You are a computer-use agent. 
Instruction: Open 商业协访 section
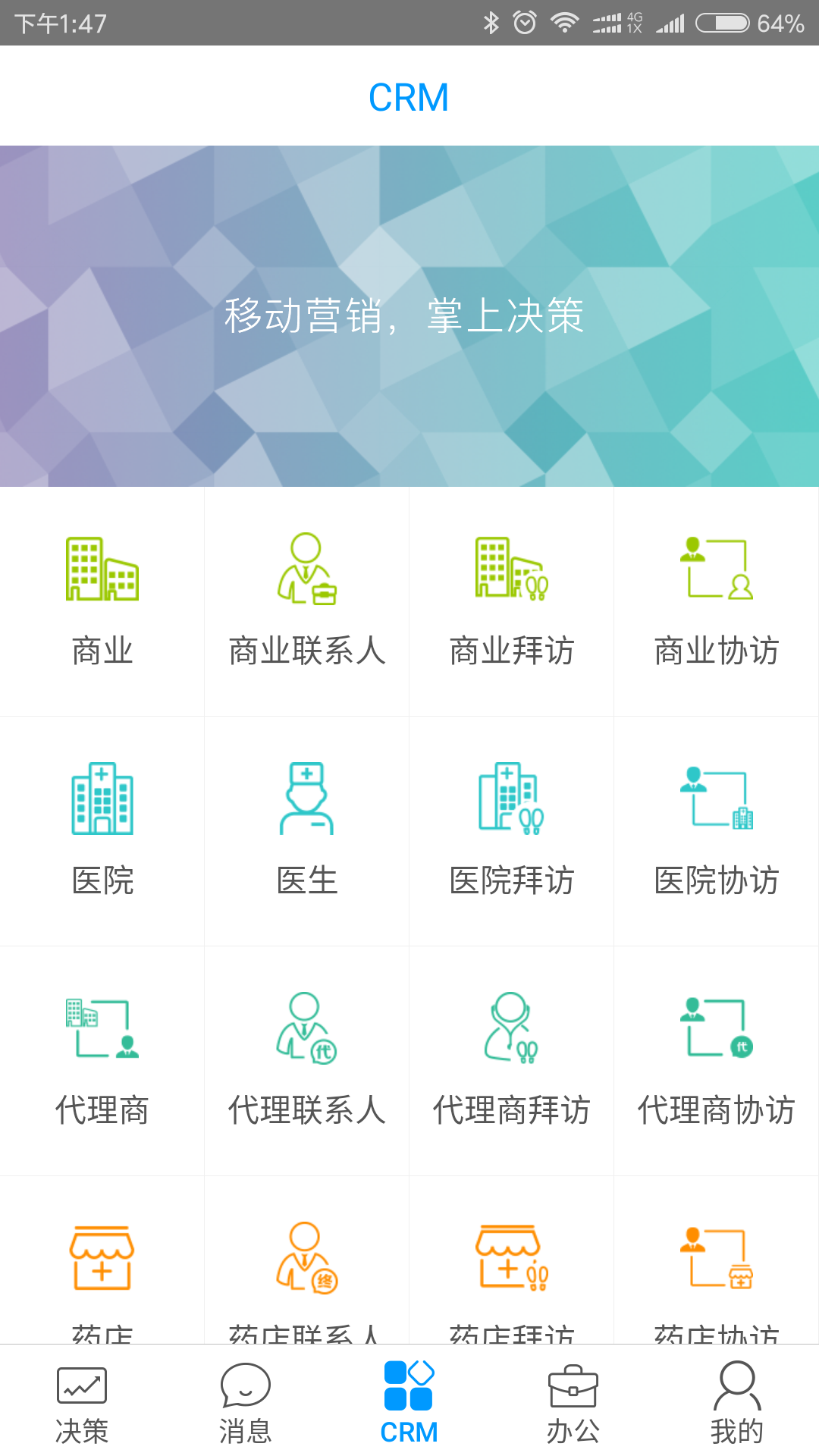[716, 601]
